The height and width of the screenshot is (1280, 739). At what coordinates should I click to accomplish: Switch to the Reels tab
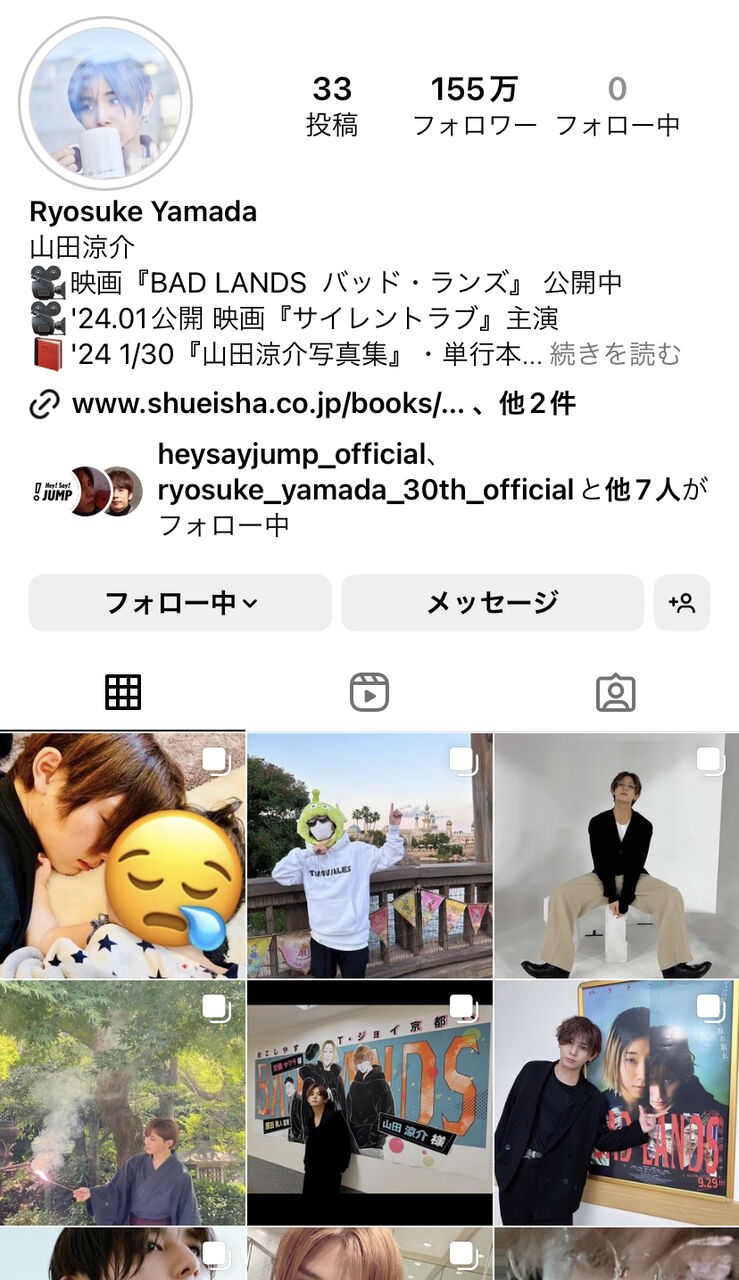point(369,692)
